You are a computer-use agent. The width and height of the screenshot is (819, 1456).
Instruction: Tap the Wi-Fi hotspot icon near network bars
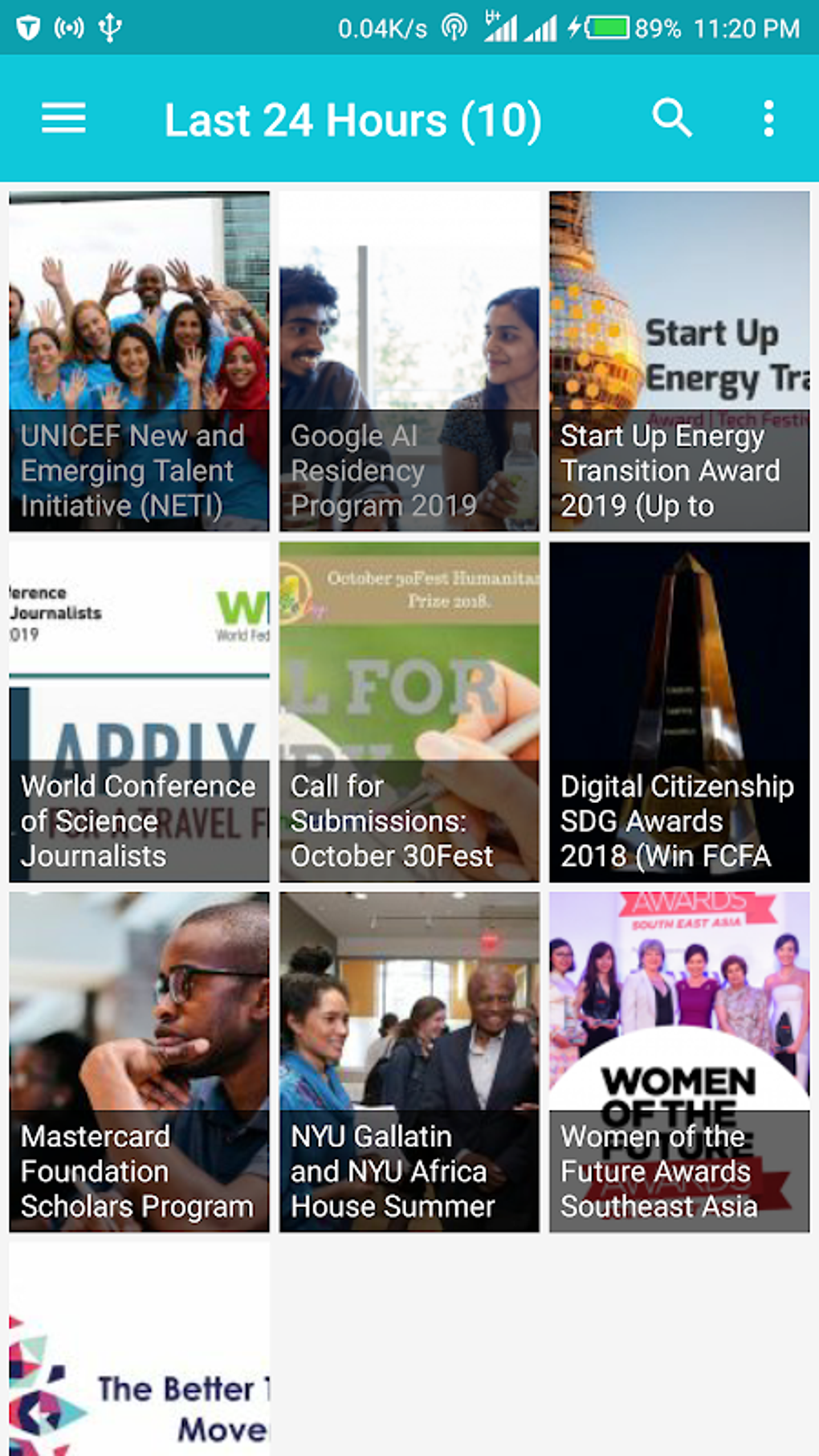(x=454, y=26)
